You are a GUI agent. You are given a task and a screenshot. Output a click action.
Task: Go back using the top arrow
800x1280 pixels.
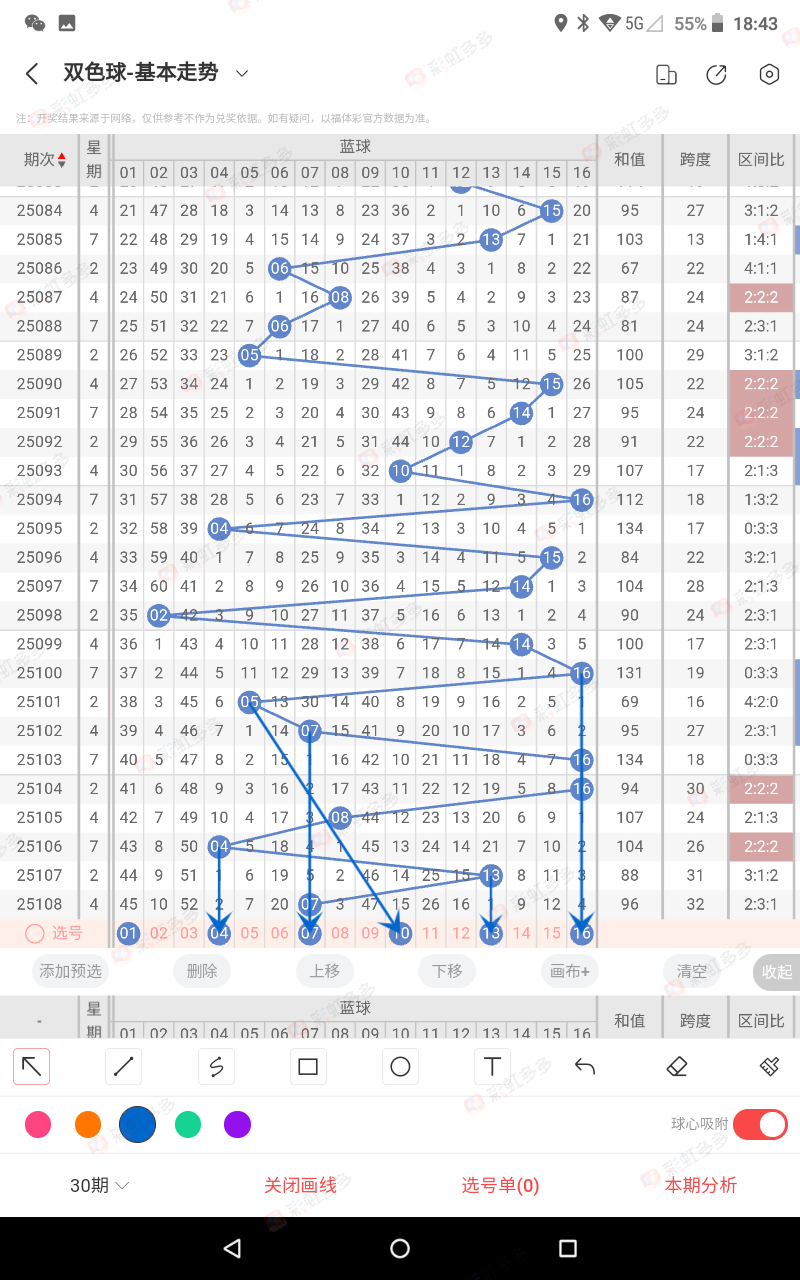(32, 74)
